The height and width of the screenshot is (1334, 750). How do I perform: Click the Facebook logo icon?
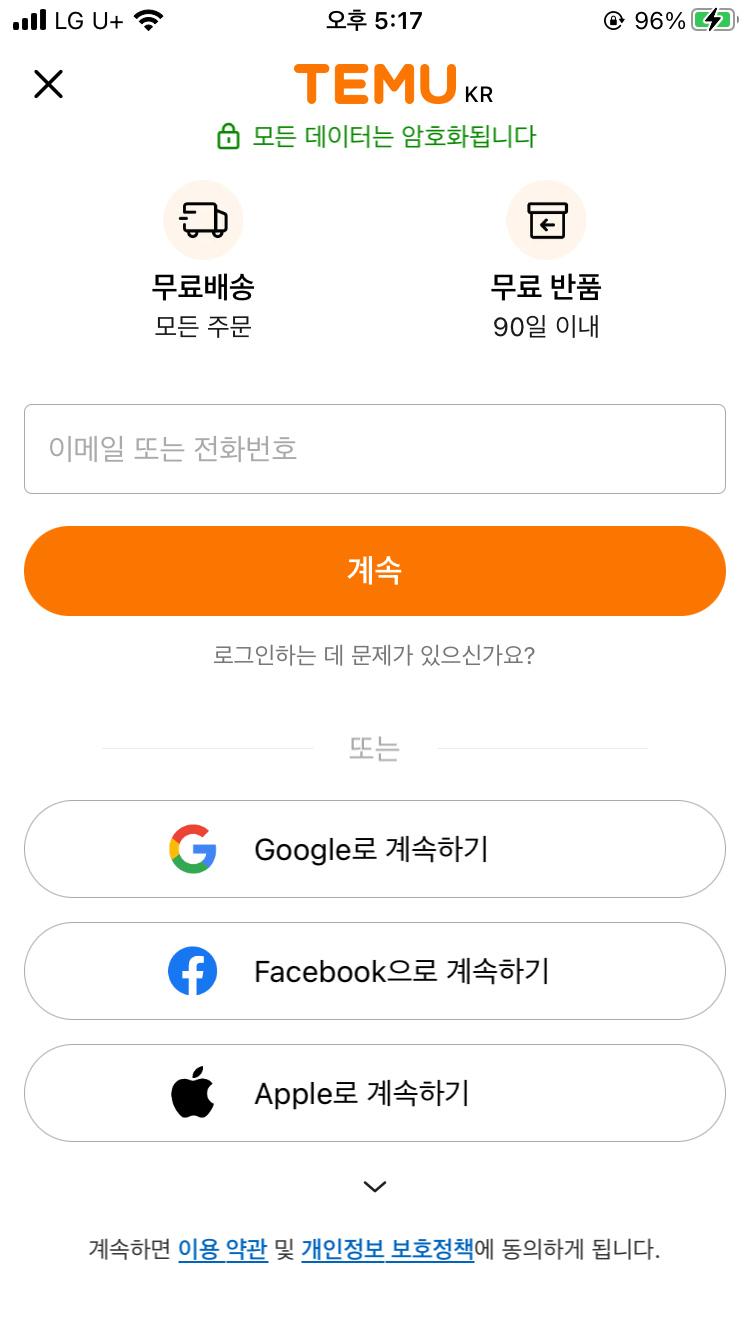coord(191,971)
